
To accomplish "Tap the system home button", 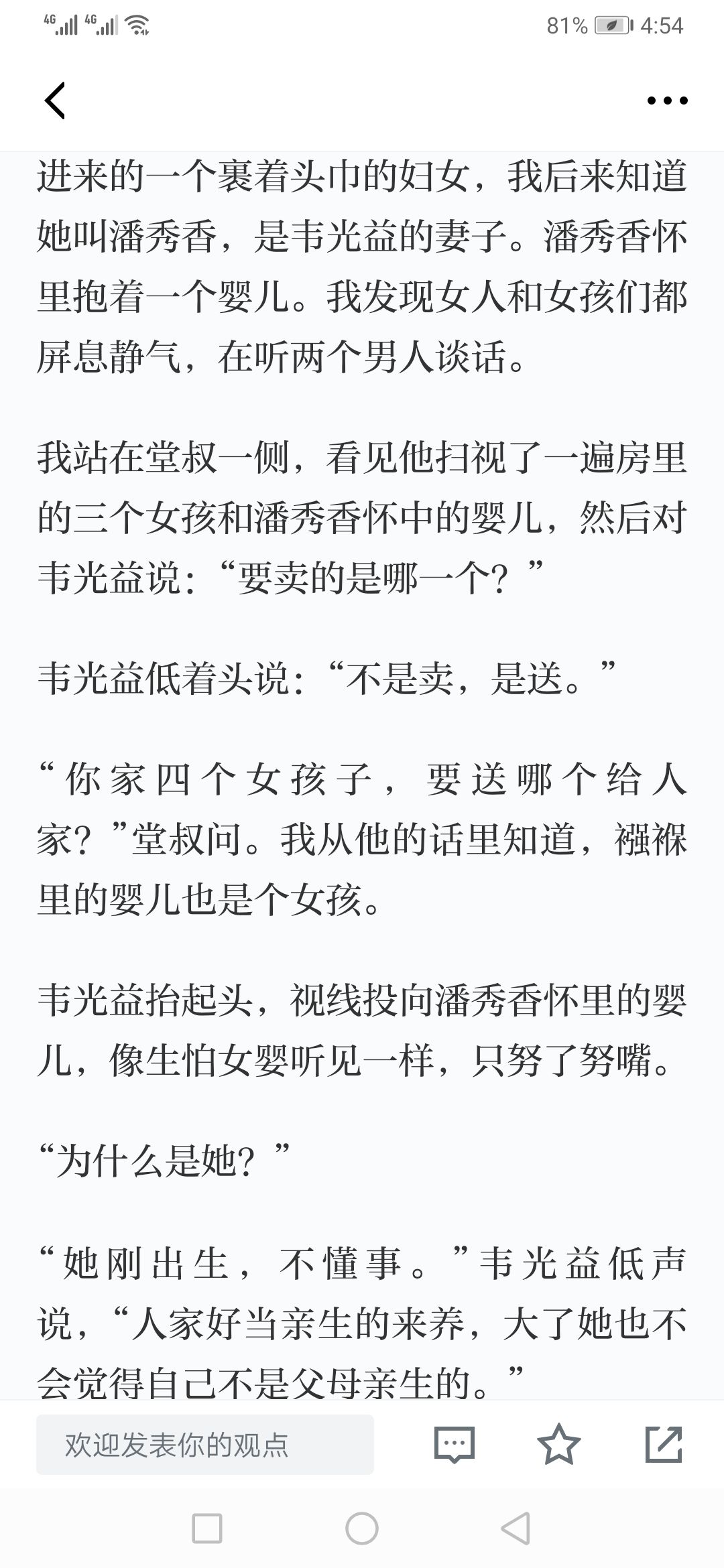I will pyautogui.click(x=362, y=1530).
